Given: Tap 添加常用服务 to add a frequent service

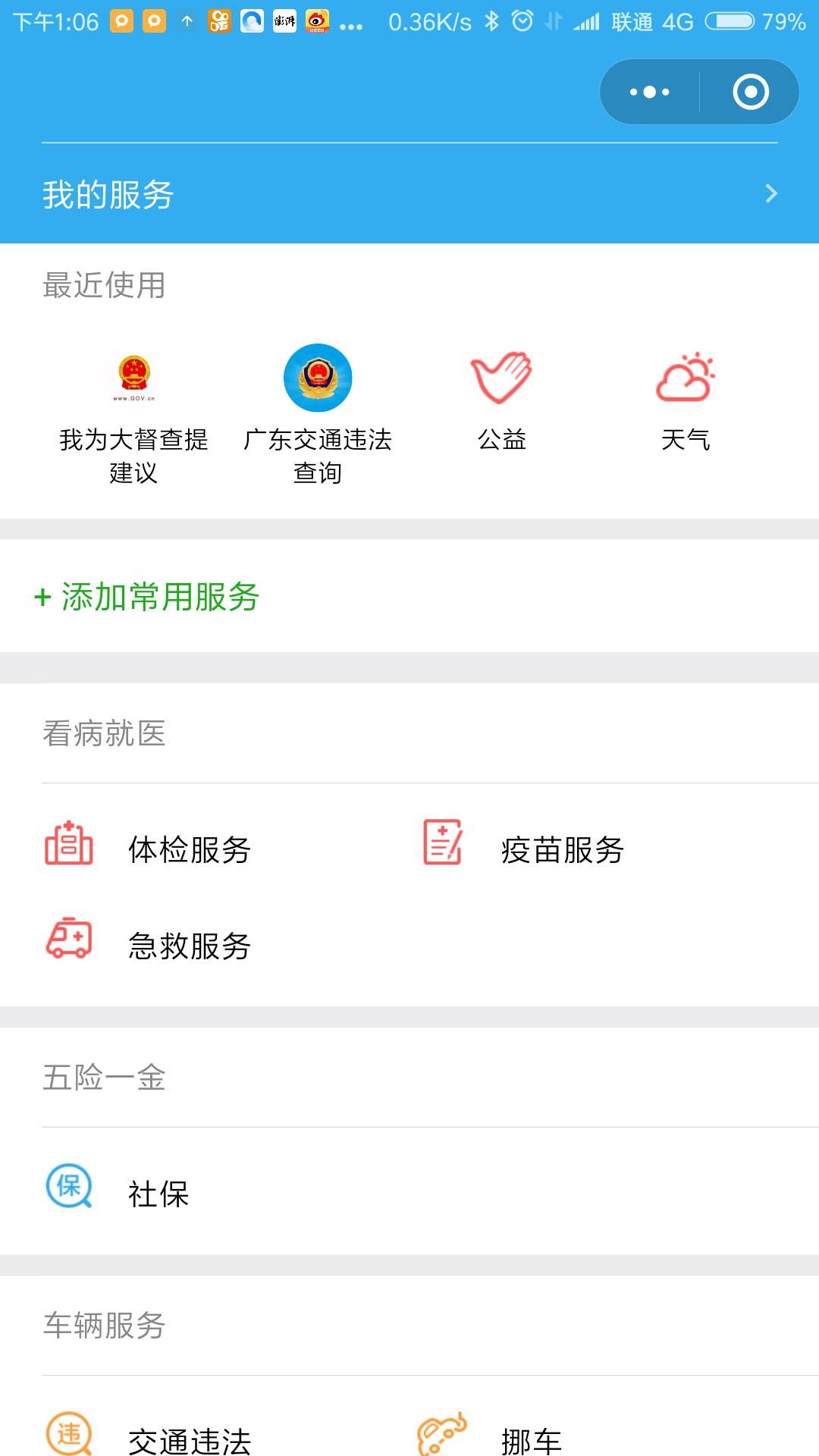Looking at the screenshot, I should click(148, 597).
